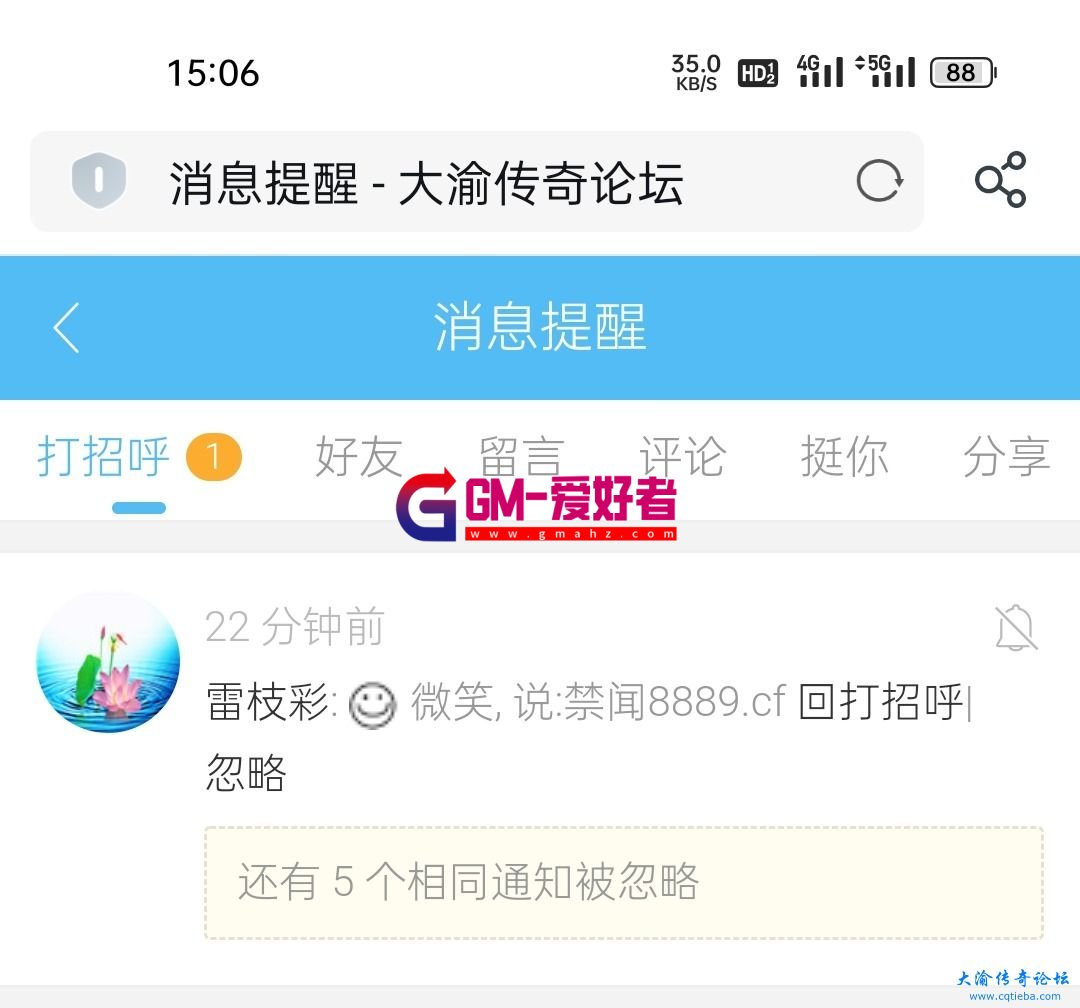Go back from 消息提醒 page
Image resolution: width=1080 pixels, height=1008 pixels.
66,328
